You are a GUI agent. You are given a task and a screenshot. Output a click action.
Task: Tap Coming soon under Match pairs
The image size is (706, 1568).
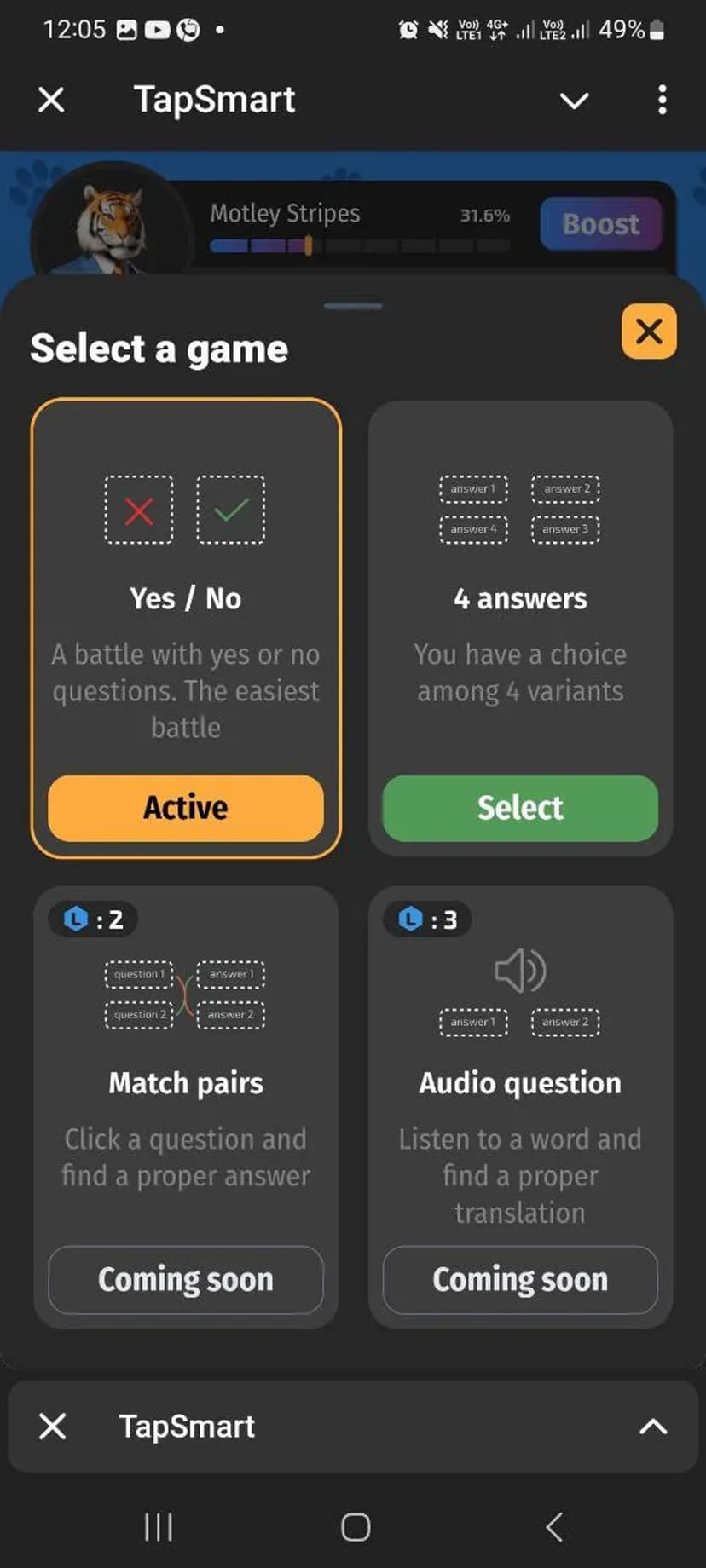coord(186,1279)
